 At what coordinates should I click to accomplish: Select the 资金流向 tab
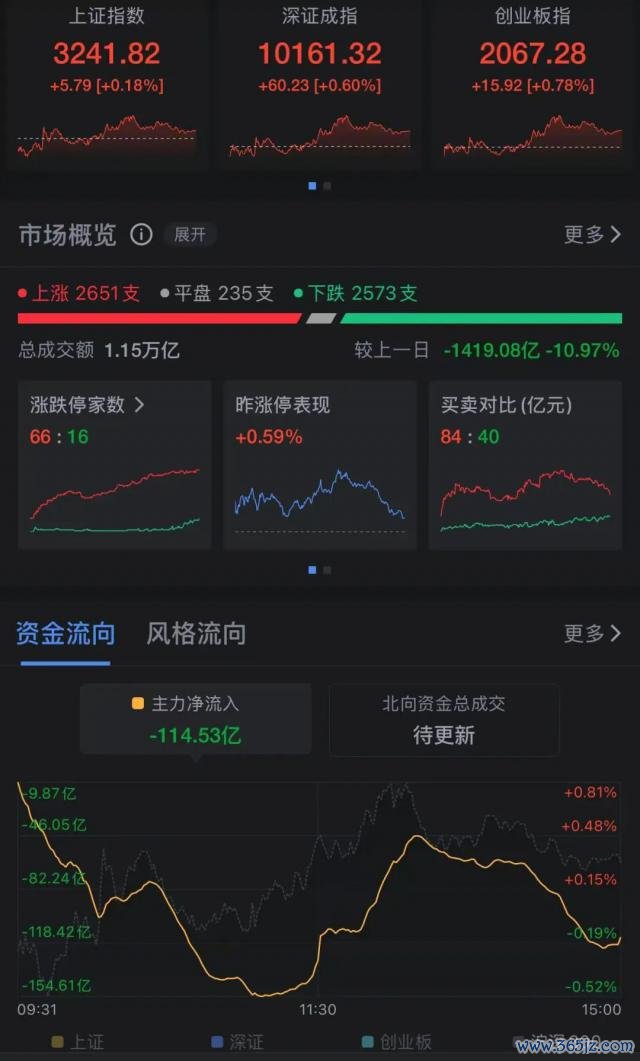[66, 635]
